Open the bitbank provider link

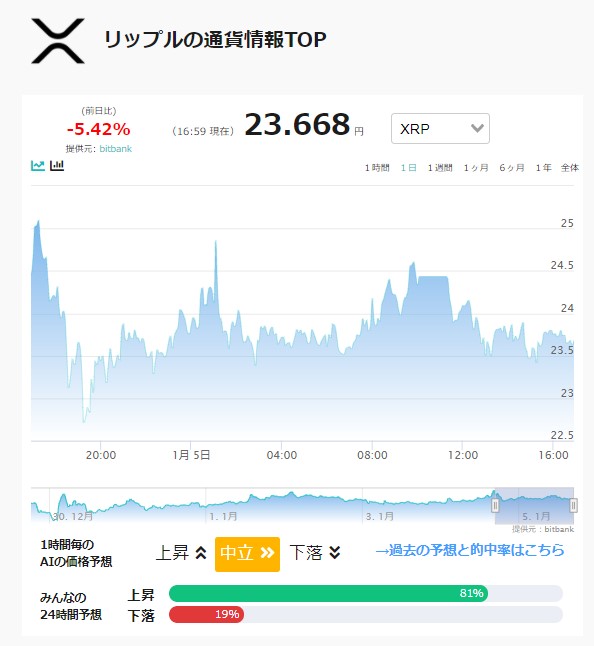[115, 149]
